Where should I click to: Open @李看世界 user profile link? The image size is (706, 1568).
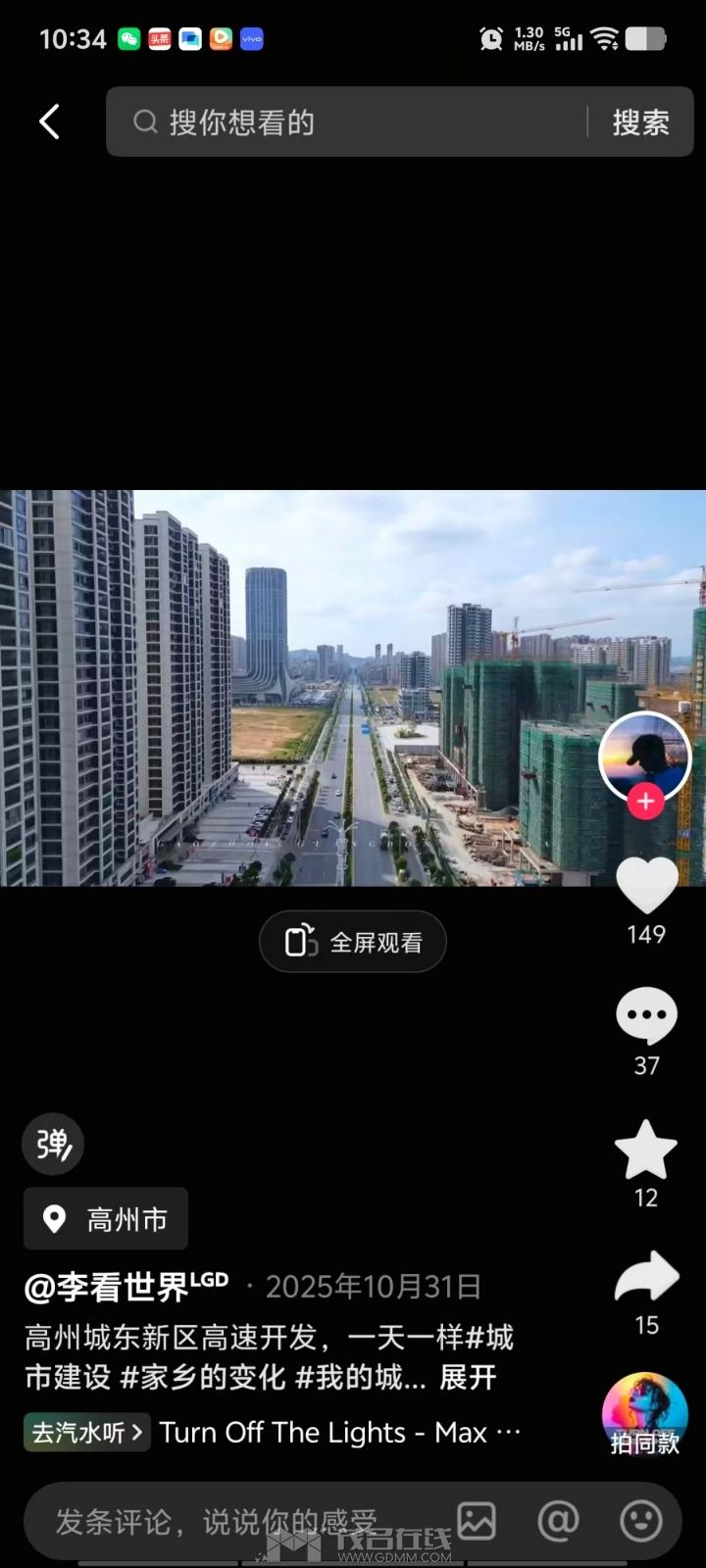pos(126,1286)
